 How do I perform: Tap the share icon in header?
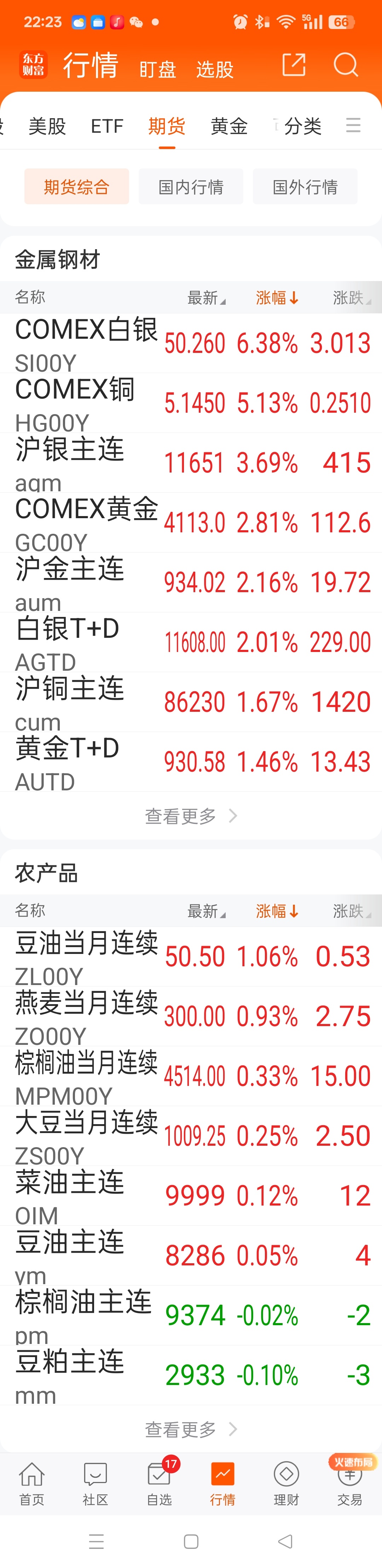click(294, 65)
